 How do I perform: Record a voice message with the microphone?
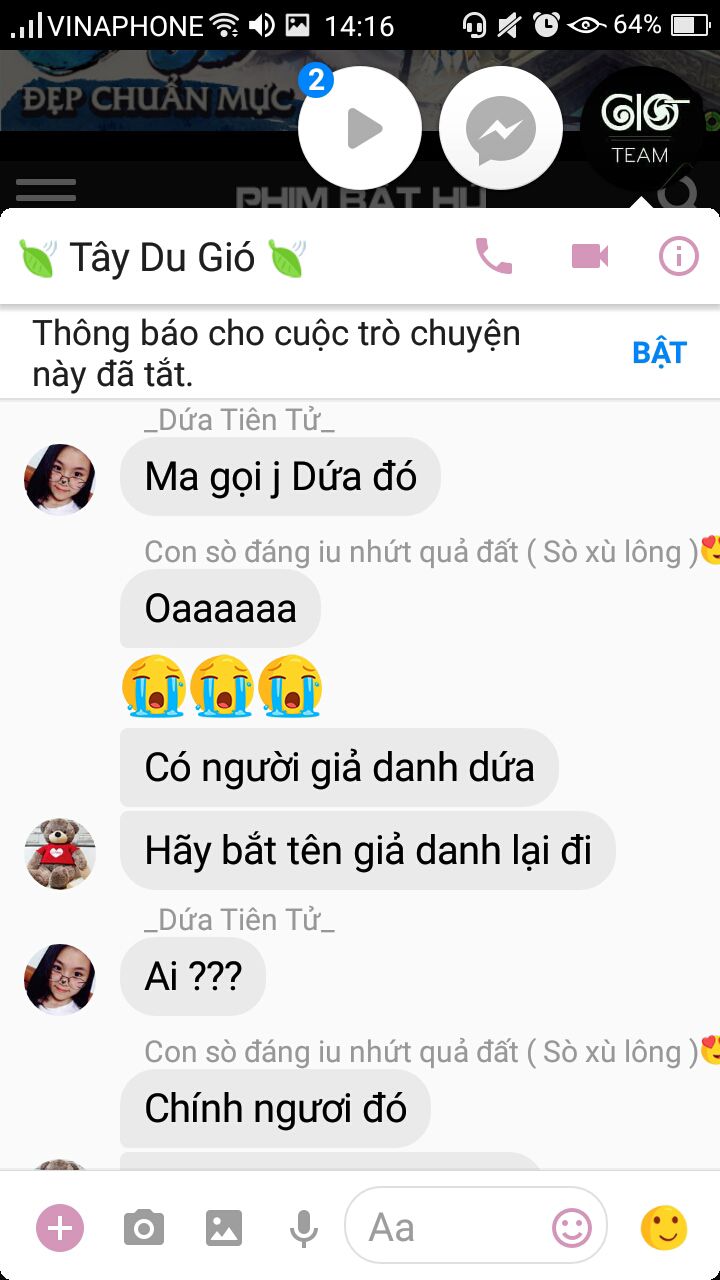click(304, 1227)
